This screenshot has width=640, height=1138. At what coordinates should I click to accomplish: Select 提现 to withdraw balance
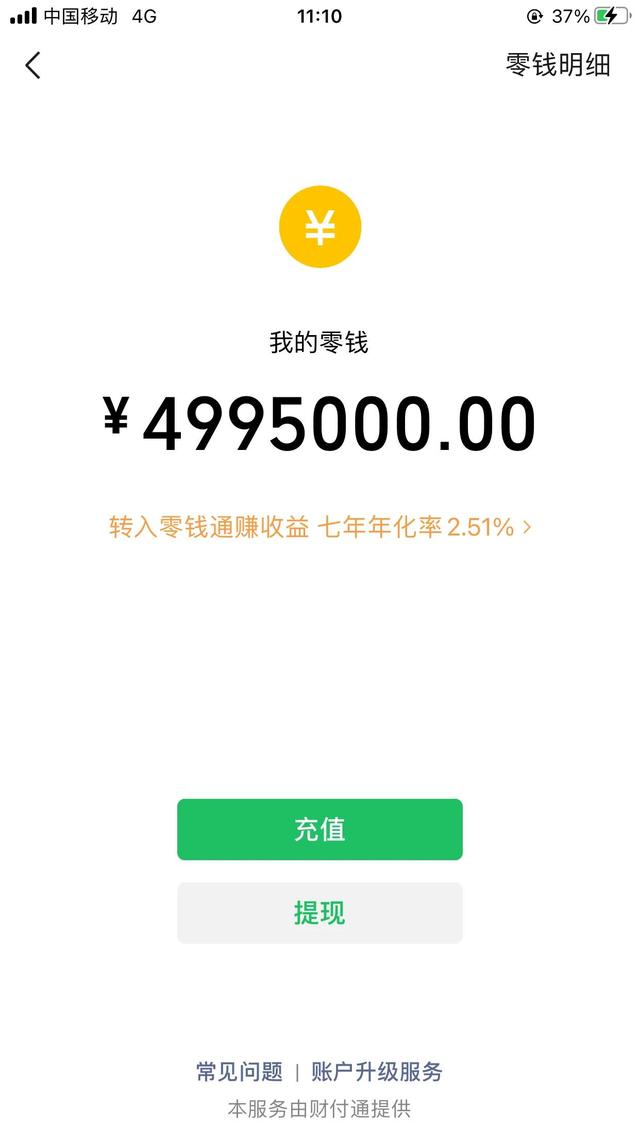[x=320, y=913]
